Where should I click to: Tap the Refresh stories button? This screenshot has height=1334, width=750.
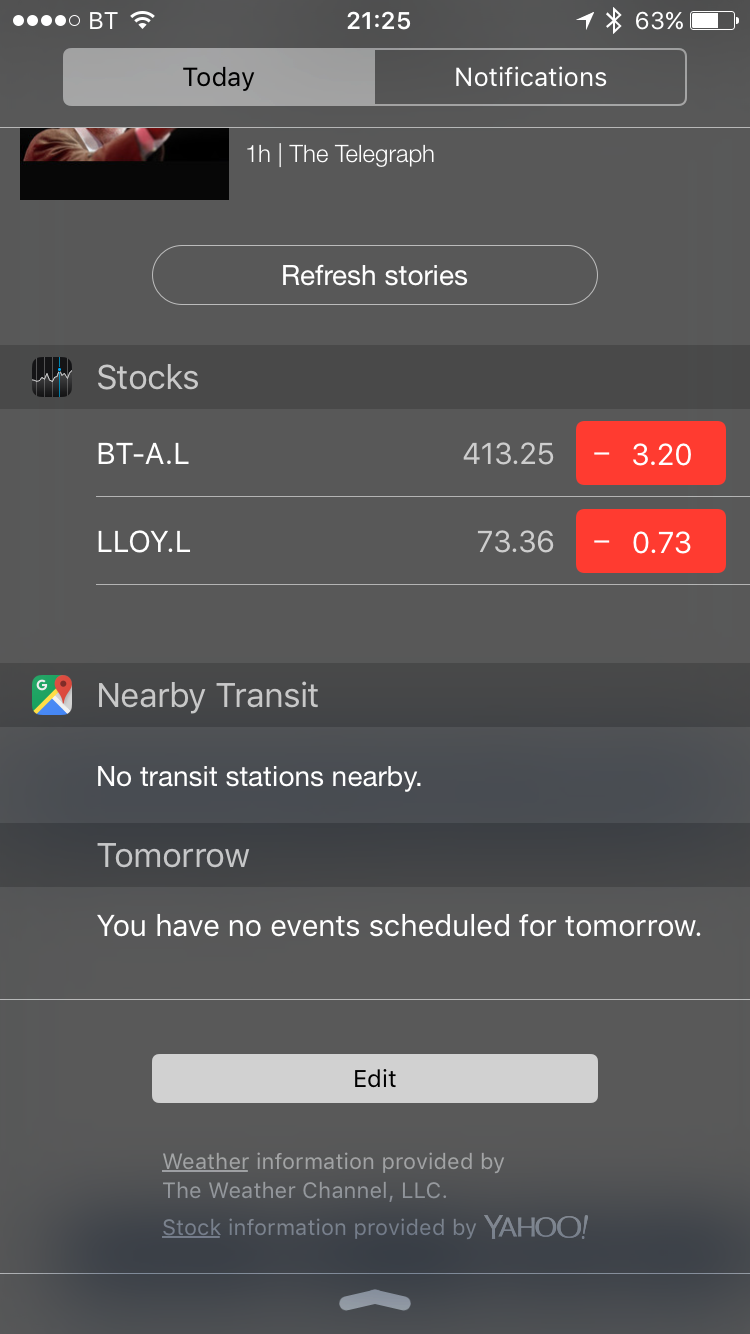pos(375,275)
